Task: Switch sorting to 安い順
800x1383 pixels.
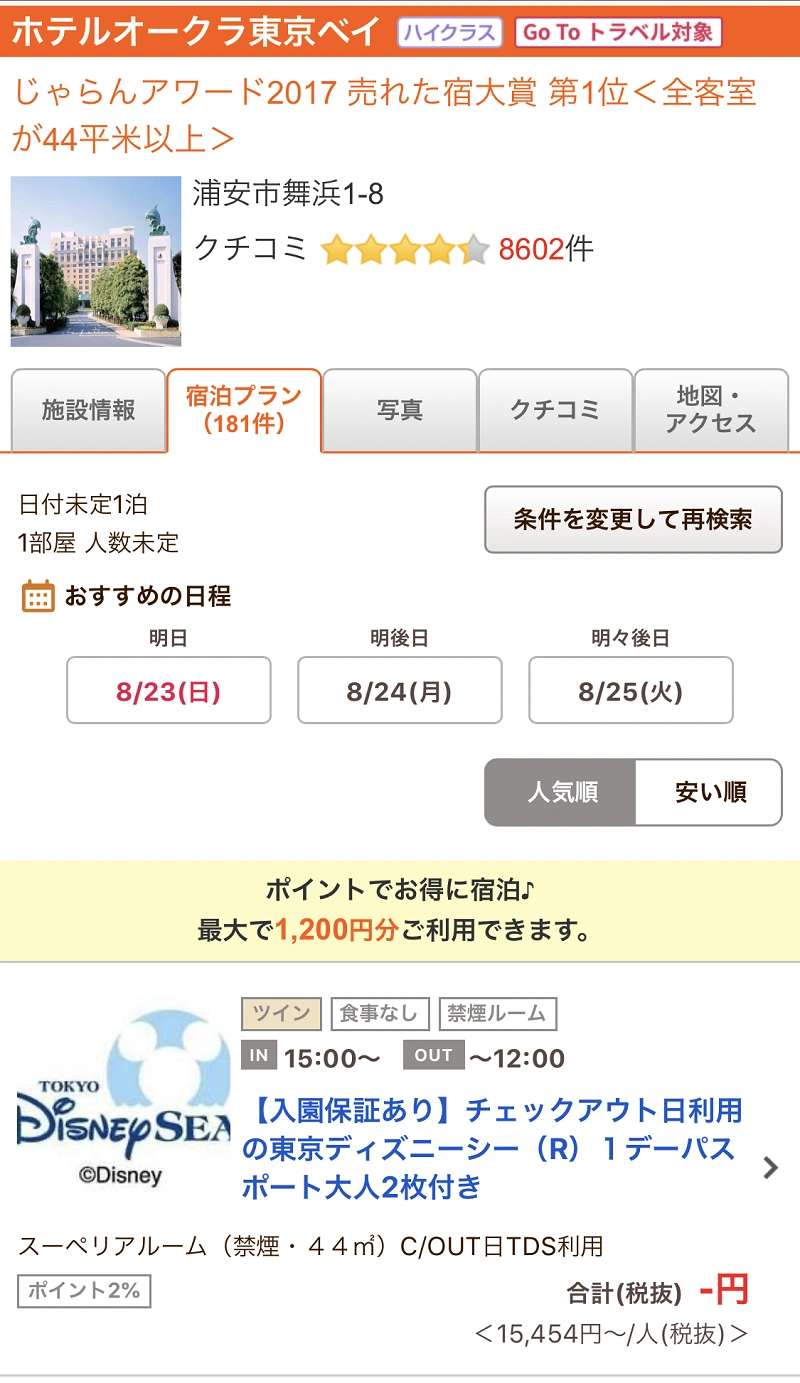Action: pyautogui.click(x=710, y=792)
